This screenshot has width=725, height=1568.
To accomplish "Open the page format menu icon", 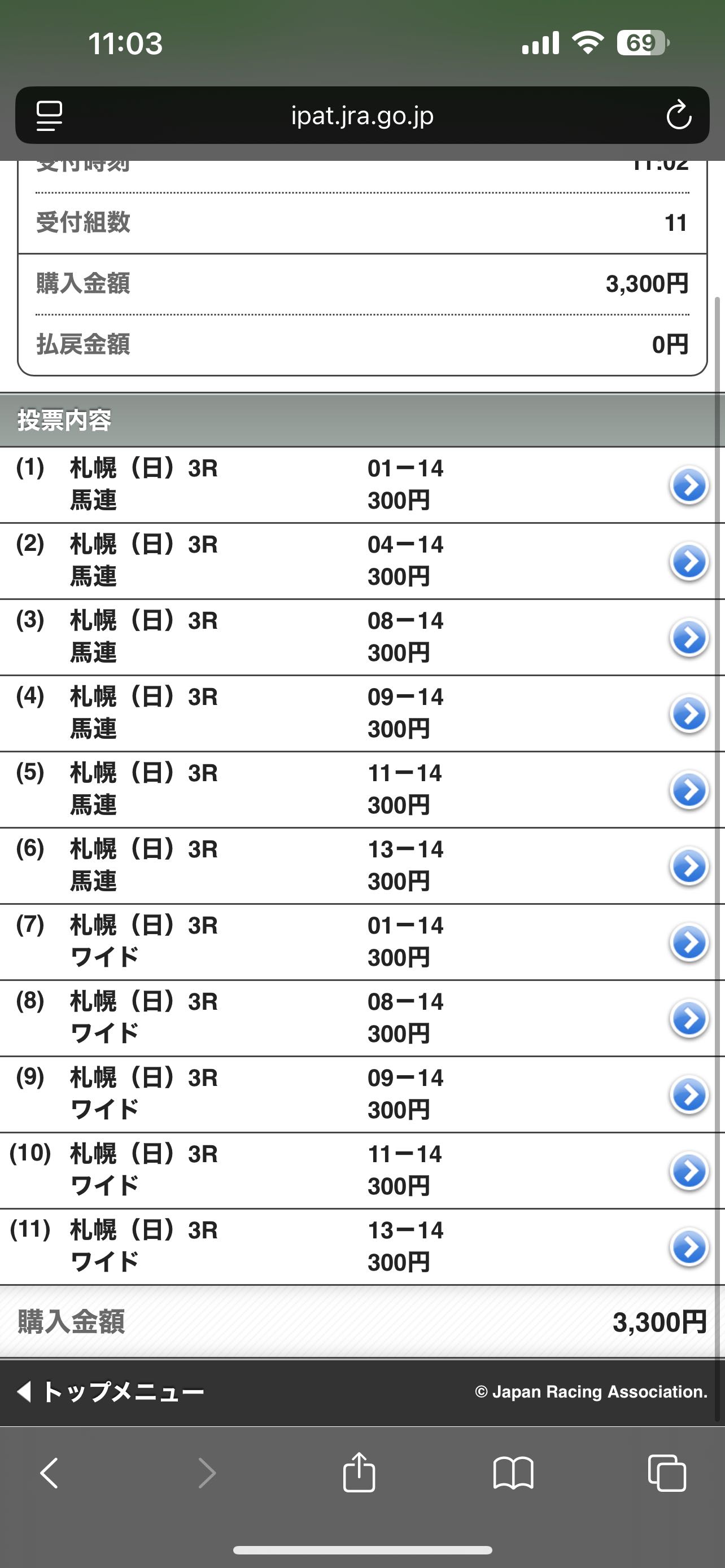I will point(49,116).
